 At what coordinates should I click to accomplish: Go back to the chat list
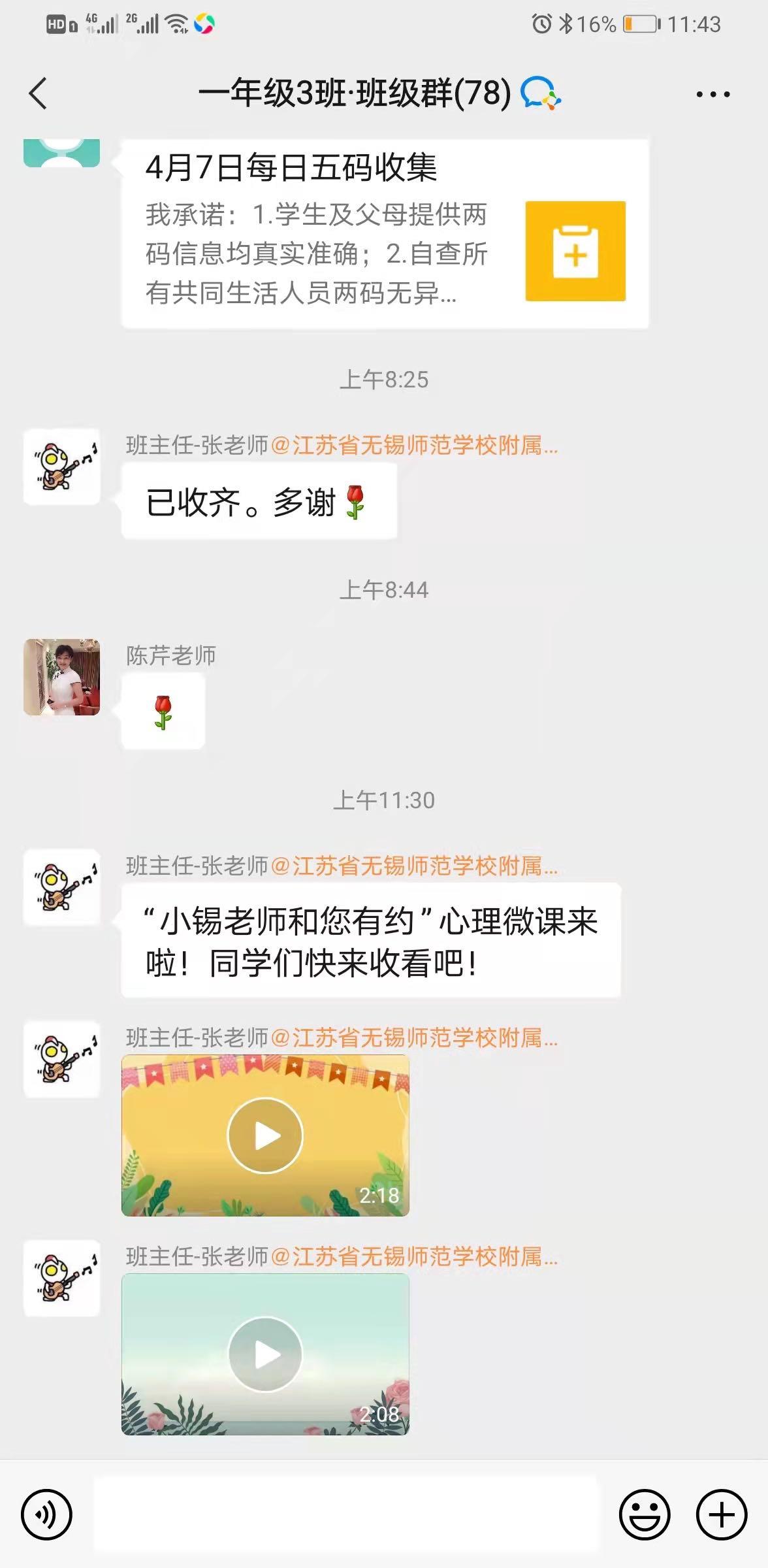tap(39, 93)
